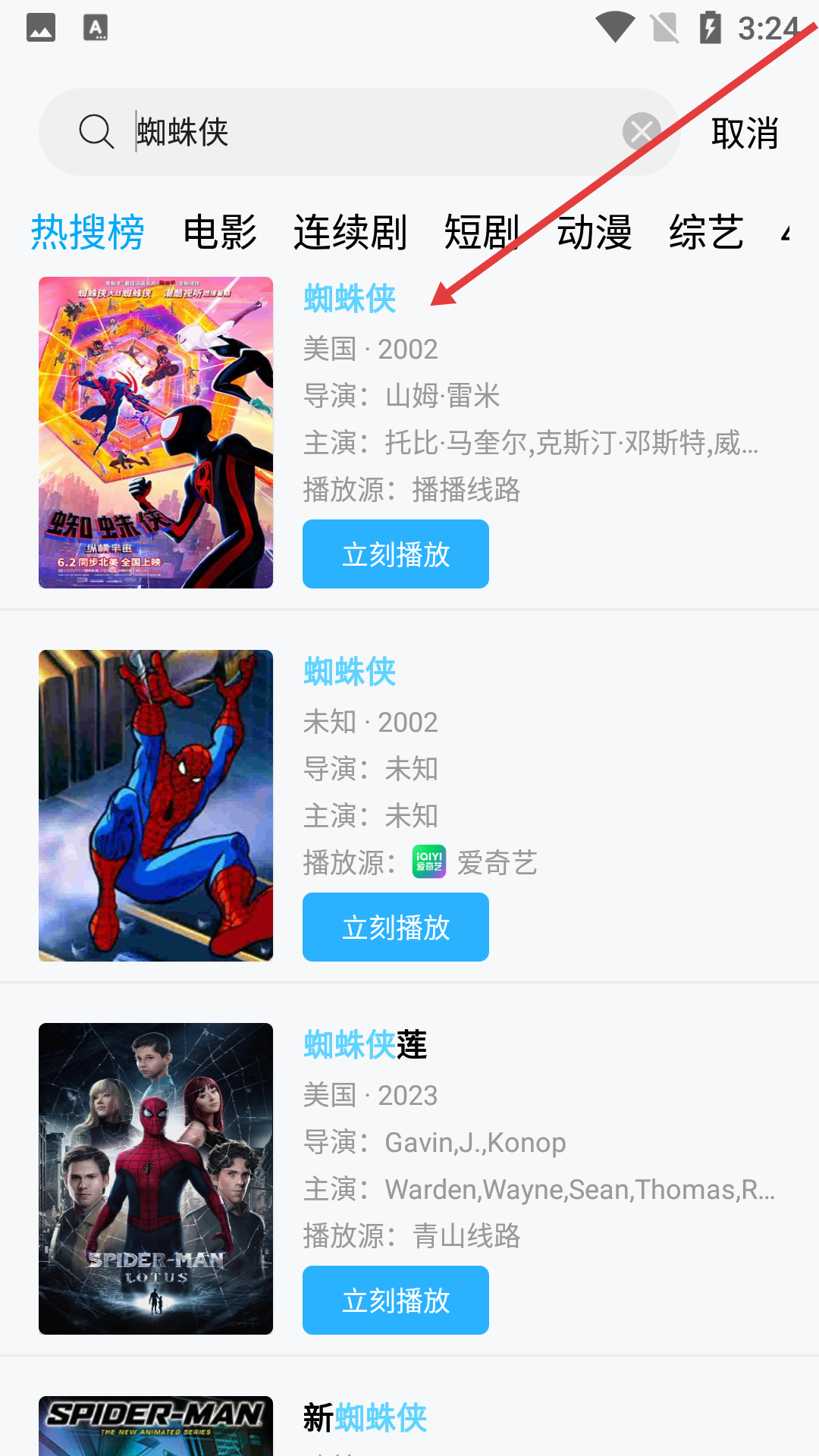Focus the search field containing 蜘蛛侠
Viewport: 819px width, 1456px height.
pyautogui.click(x=364, y=132)
